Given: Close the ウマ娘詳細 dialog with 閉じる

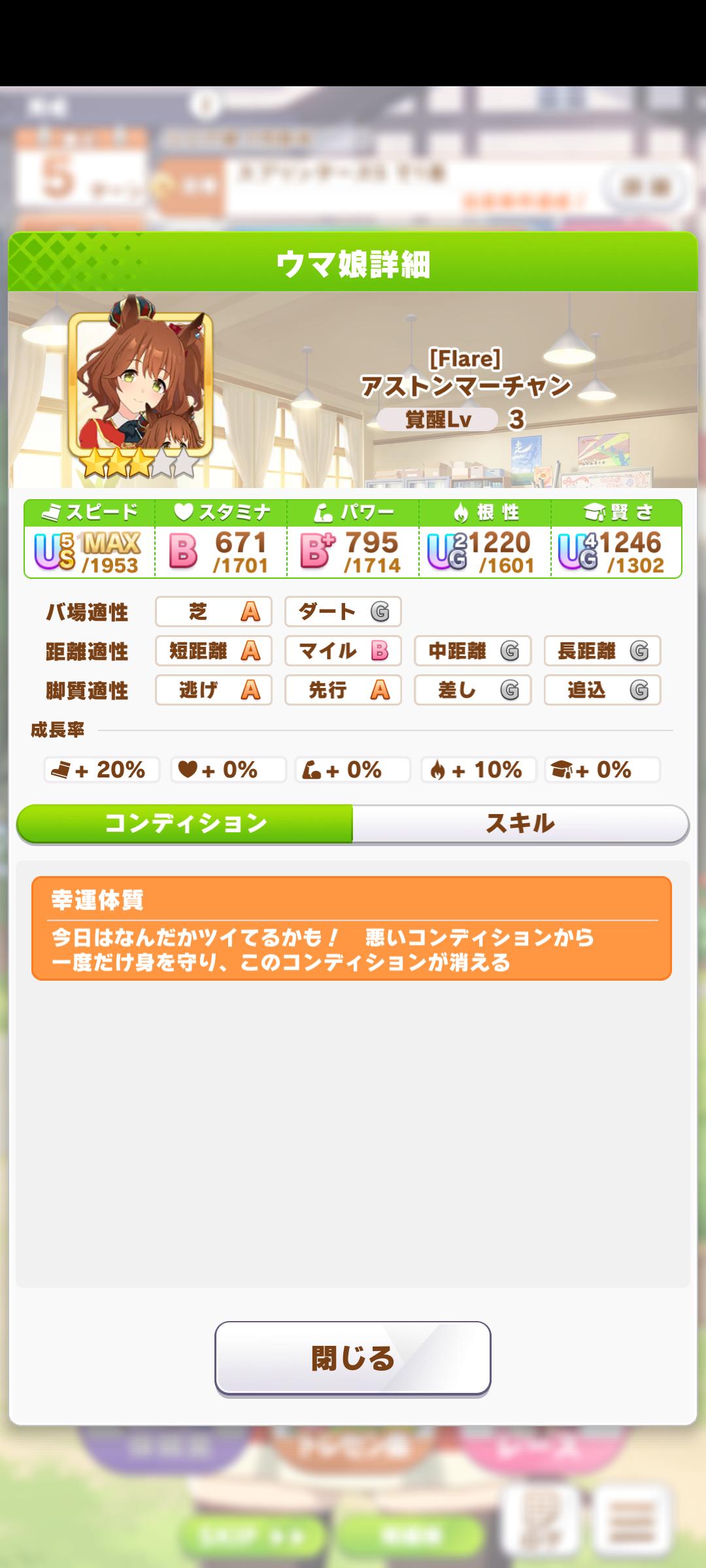Looking at the screenshot, I should pyautogui.click(x=352, y=1358).
